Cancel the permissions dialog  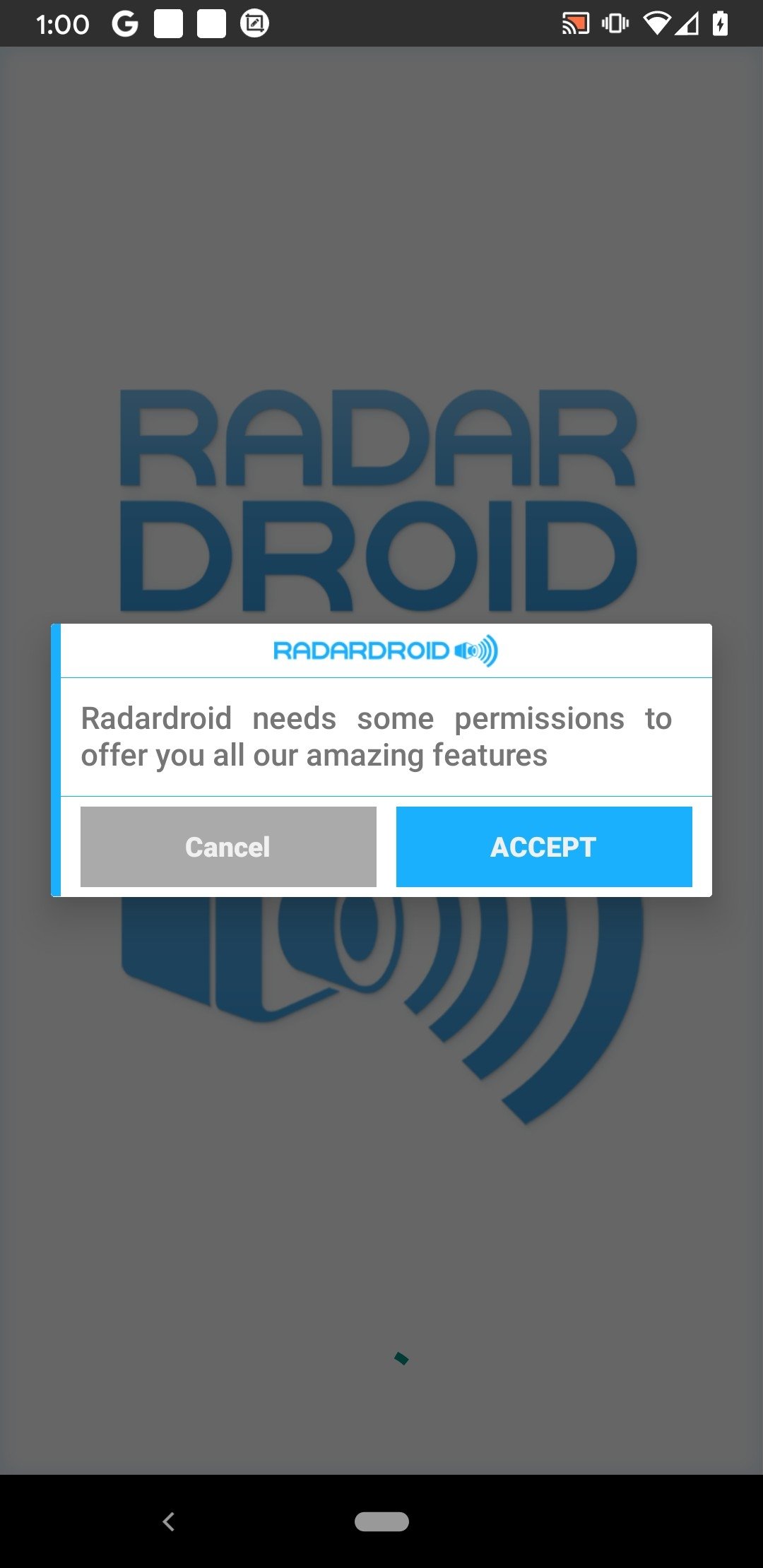(x=228, y=846)
